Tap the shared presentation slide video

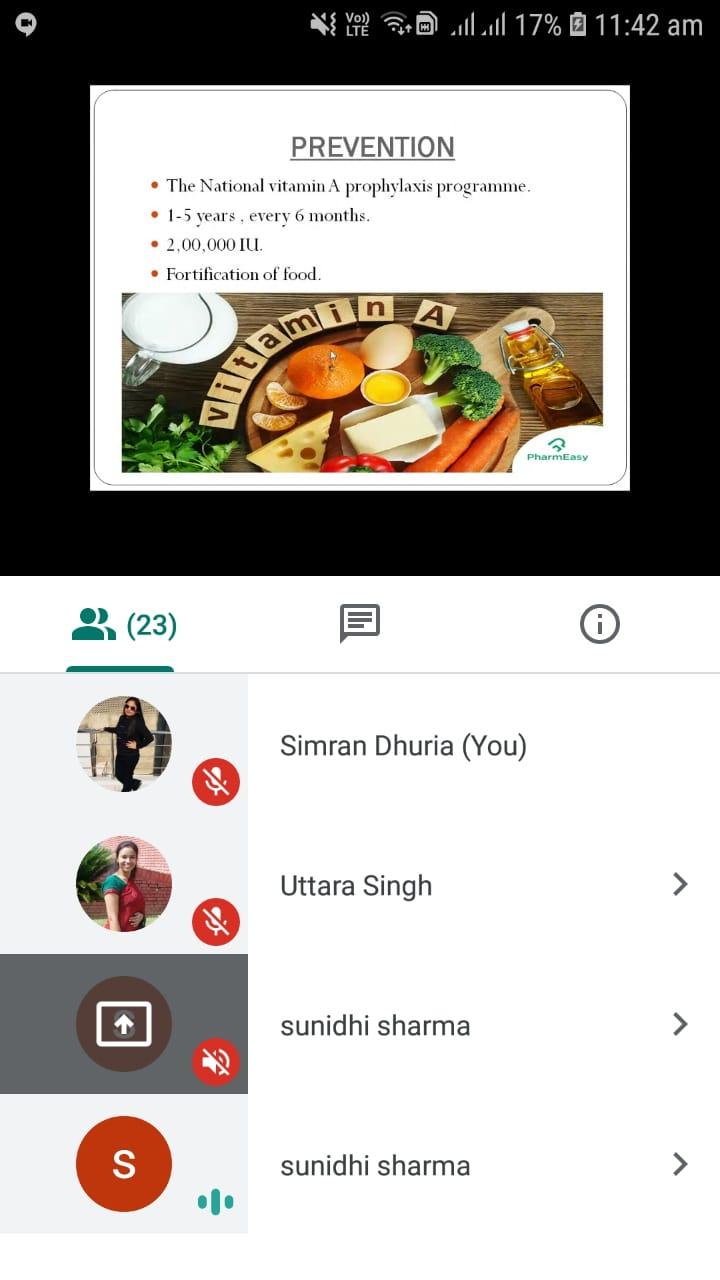click(360, 288)
